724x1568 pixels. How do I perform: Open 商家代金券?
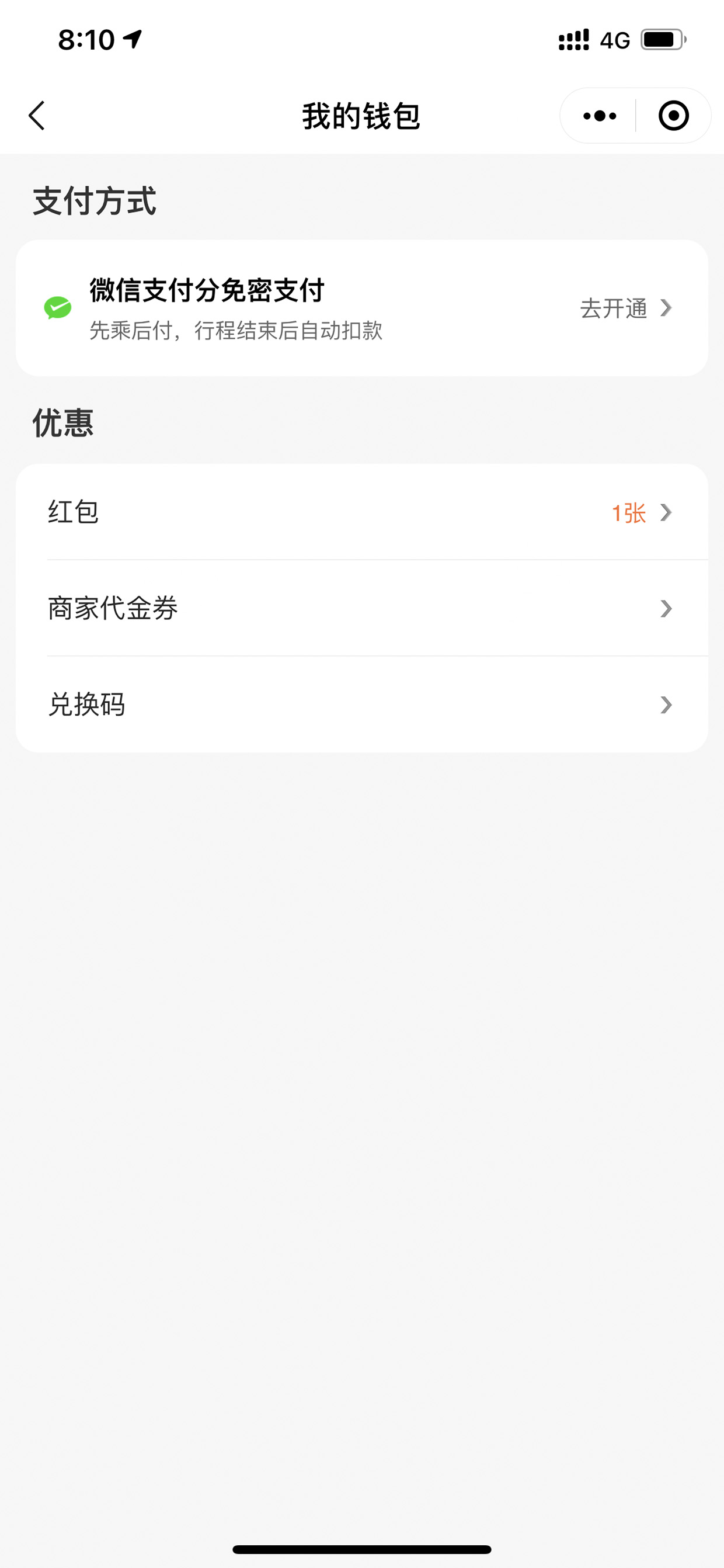[x=362, y=608]
